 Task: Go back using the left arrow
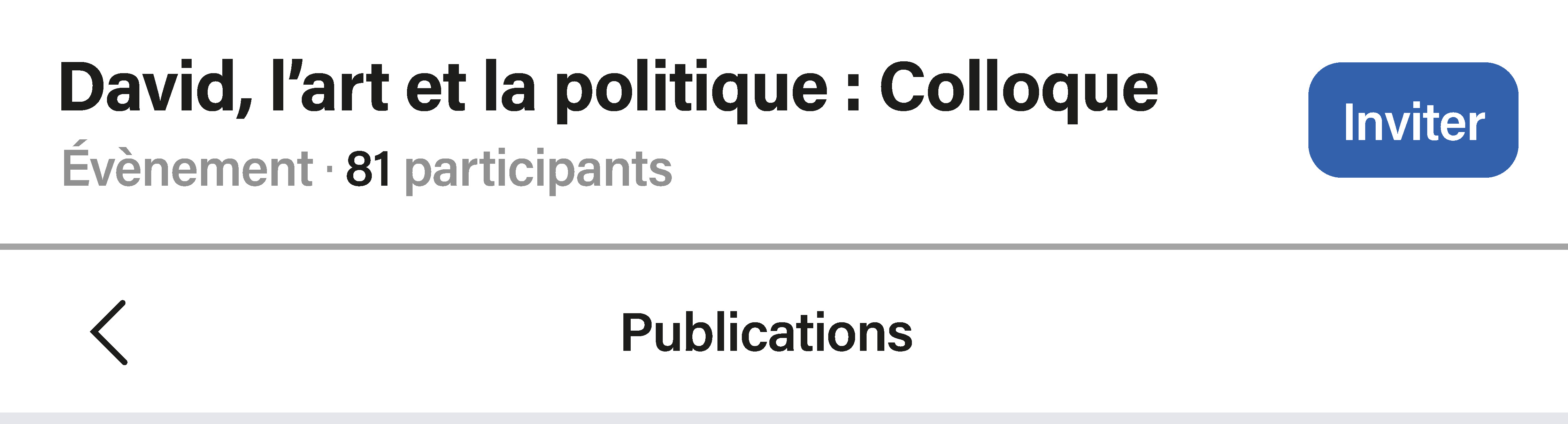109,332
